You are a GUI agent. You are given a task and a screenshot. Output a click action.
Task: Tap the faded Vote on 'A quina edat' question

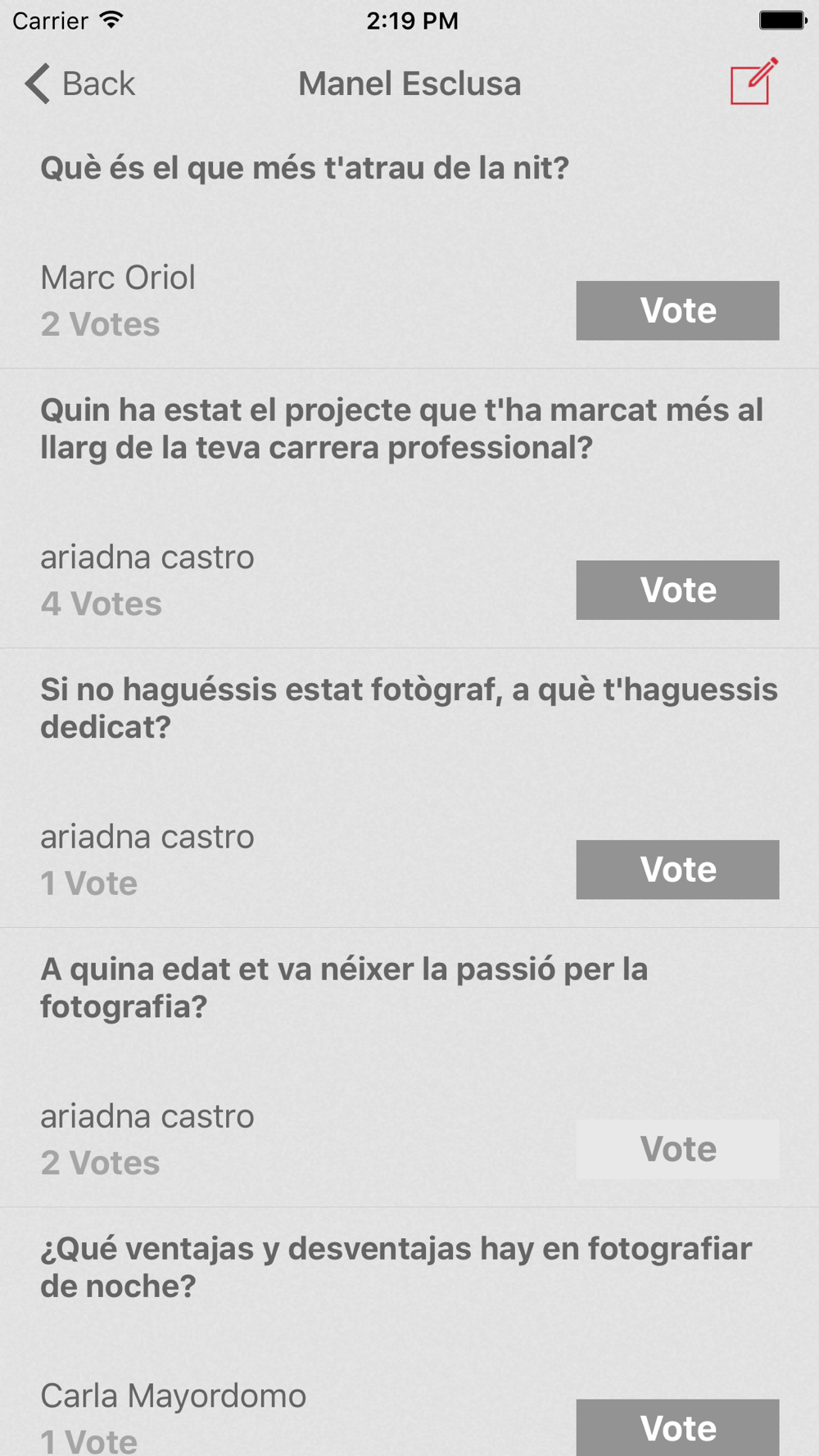677,1149
